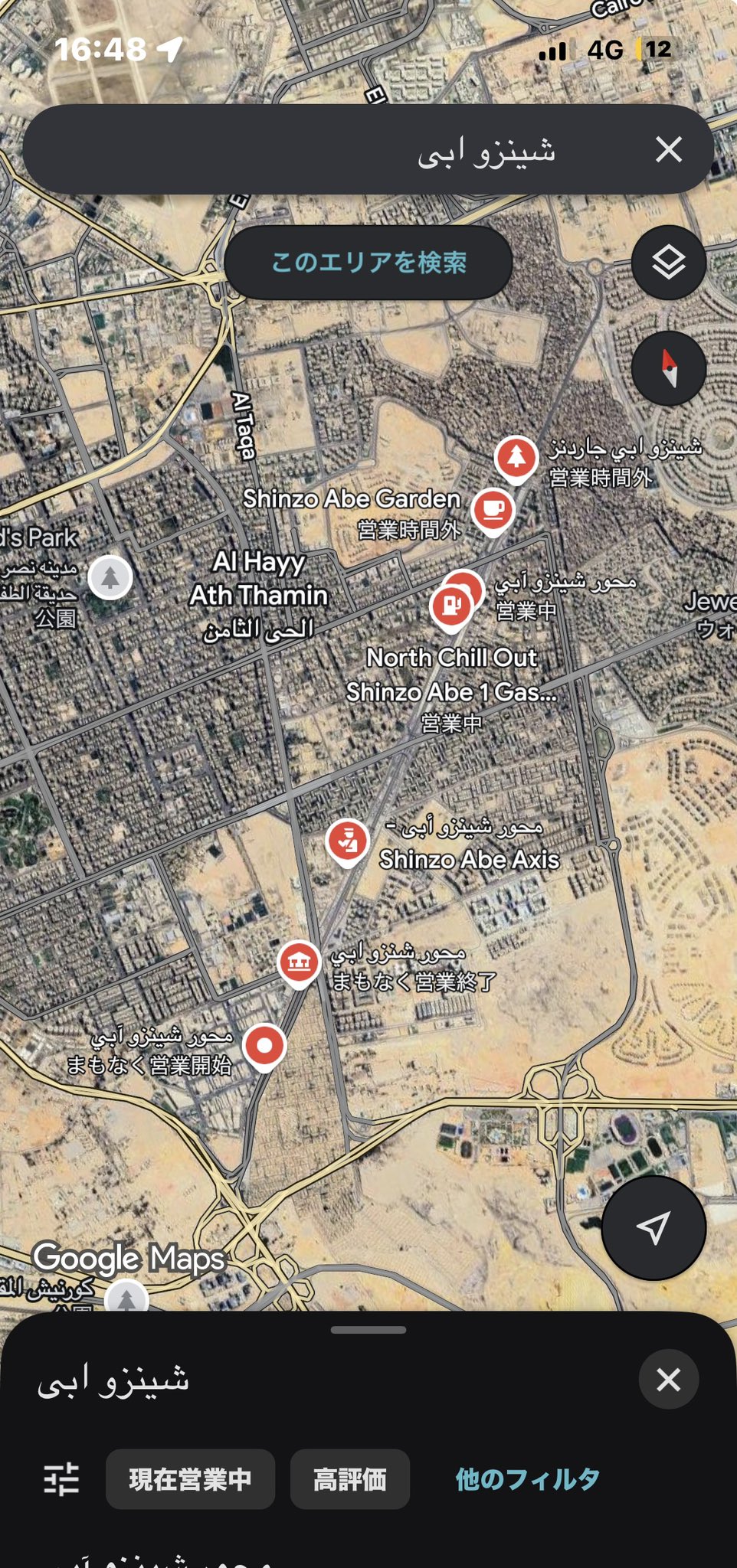Screen dimensions: 737x1568
Task: Open the map layers button
Action: pyautogui.click(x=668, y=263)
